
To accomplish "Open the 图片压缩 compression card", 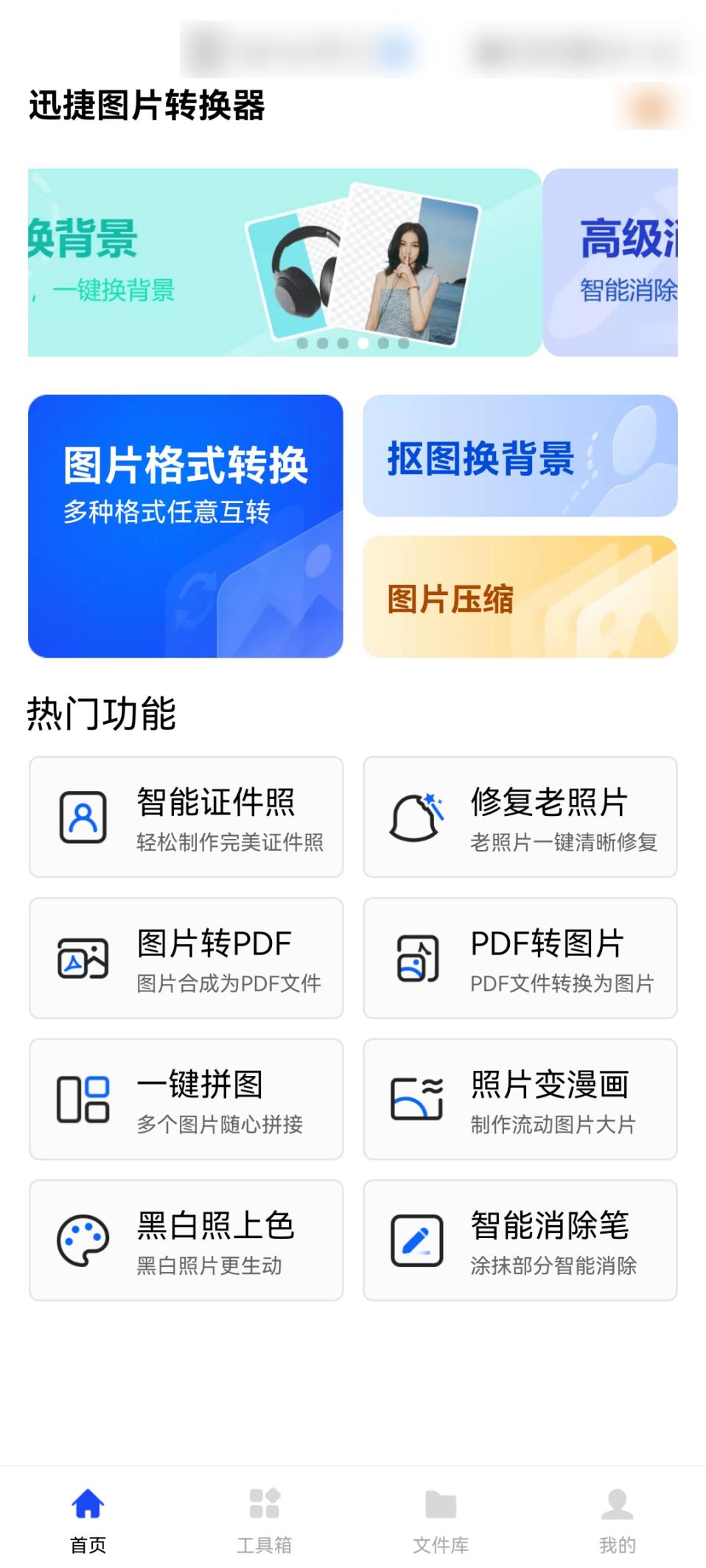I will coord(520,599).
